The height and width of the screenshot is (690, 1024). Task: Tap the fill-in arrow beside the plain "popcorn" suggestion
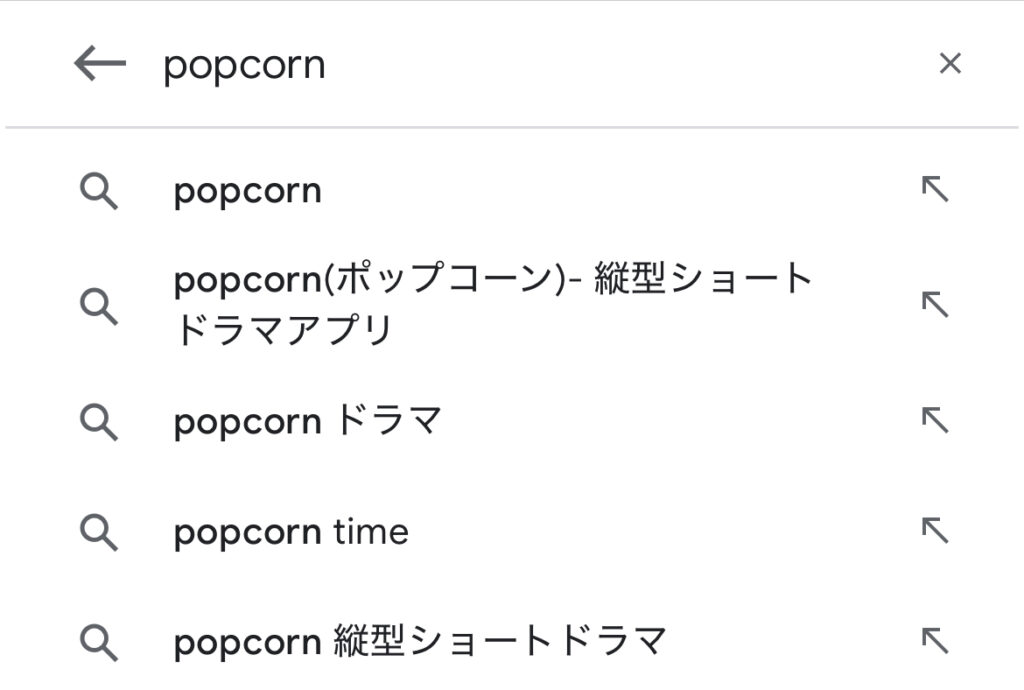(x=934, y=190)
